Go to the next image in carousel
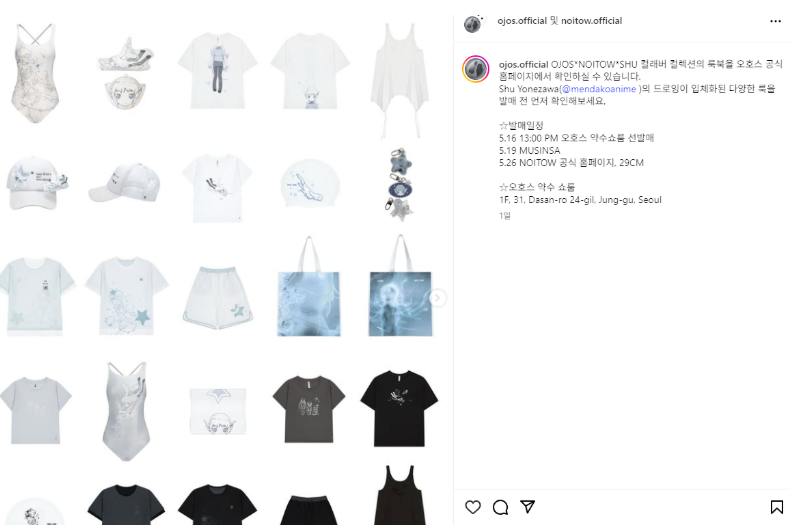The height and width of the screenshot is (529, 796). (x=438, y=298)
